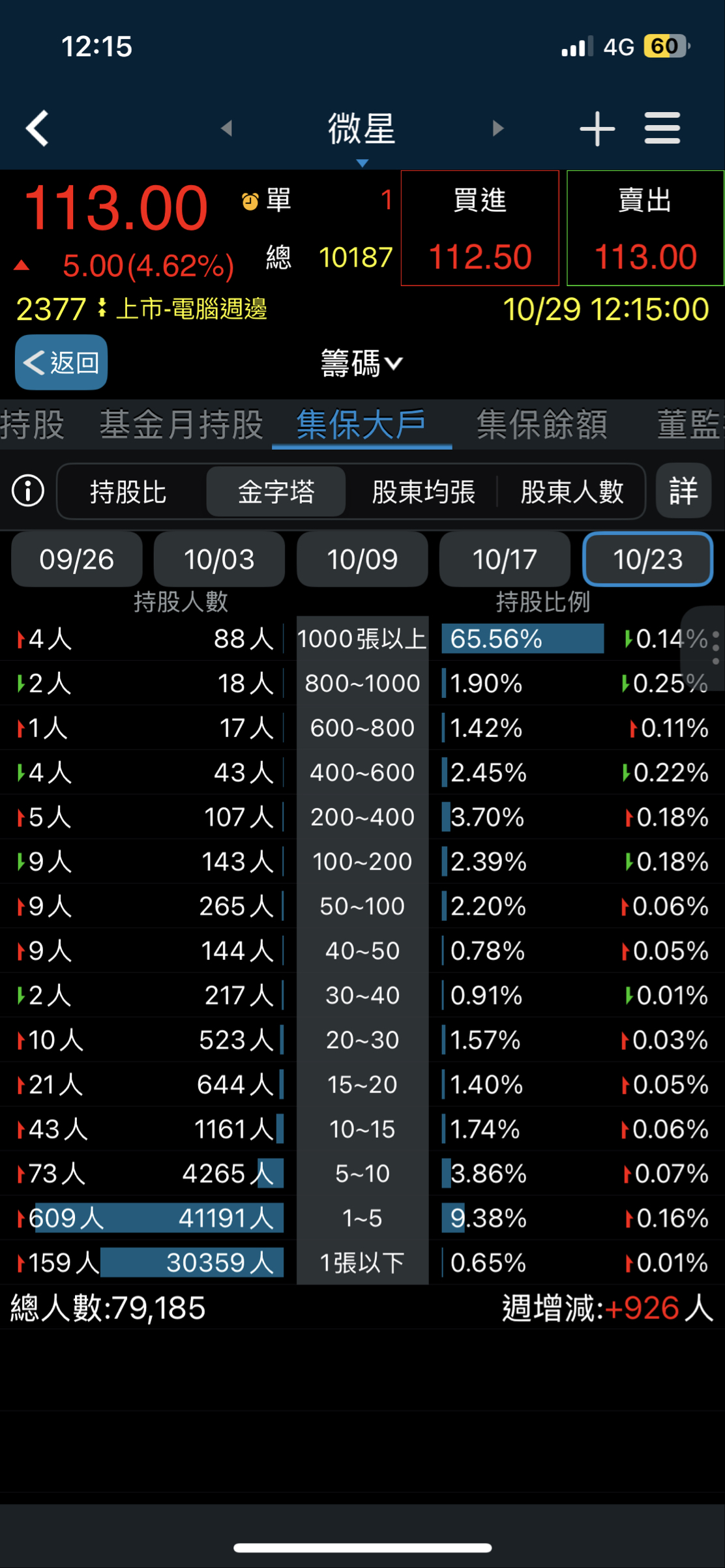Select the 持股比 view
The width and height of the screenshot is (725, 1568).
(128, 491)
